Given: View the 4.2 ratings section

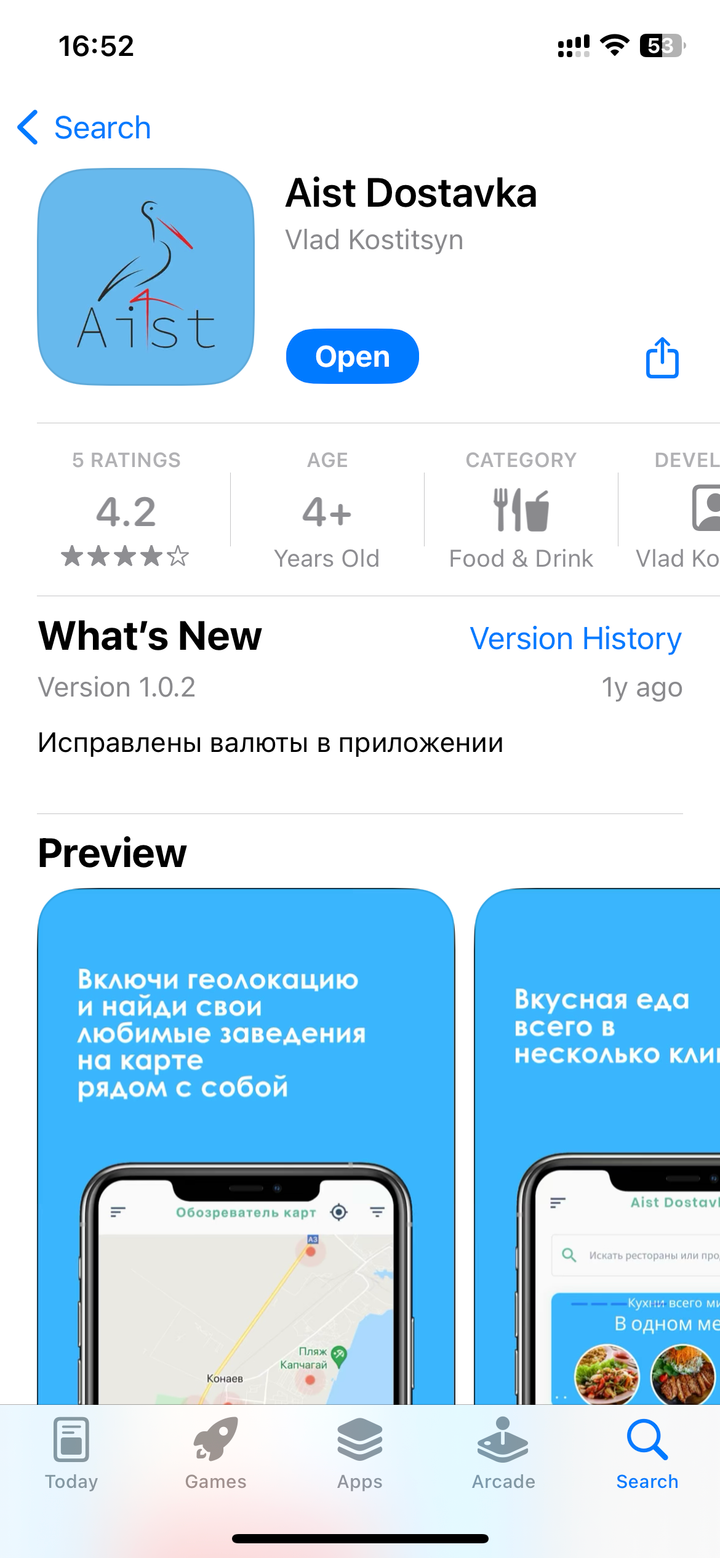Looking at the screenshot, I should tap(126, 509).
